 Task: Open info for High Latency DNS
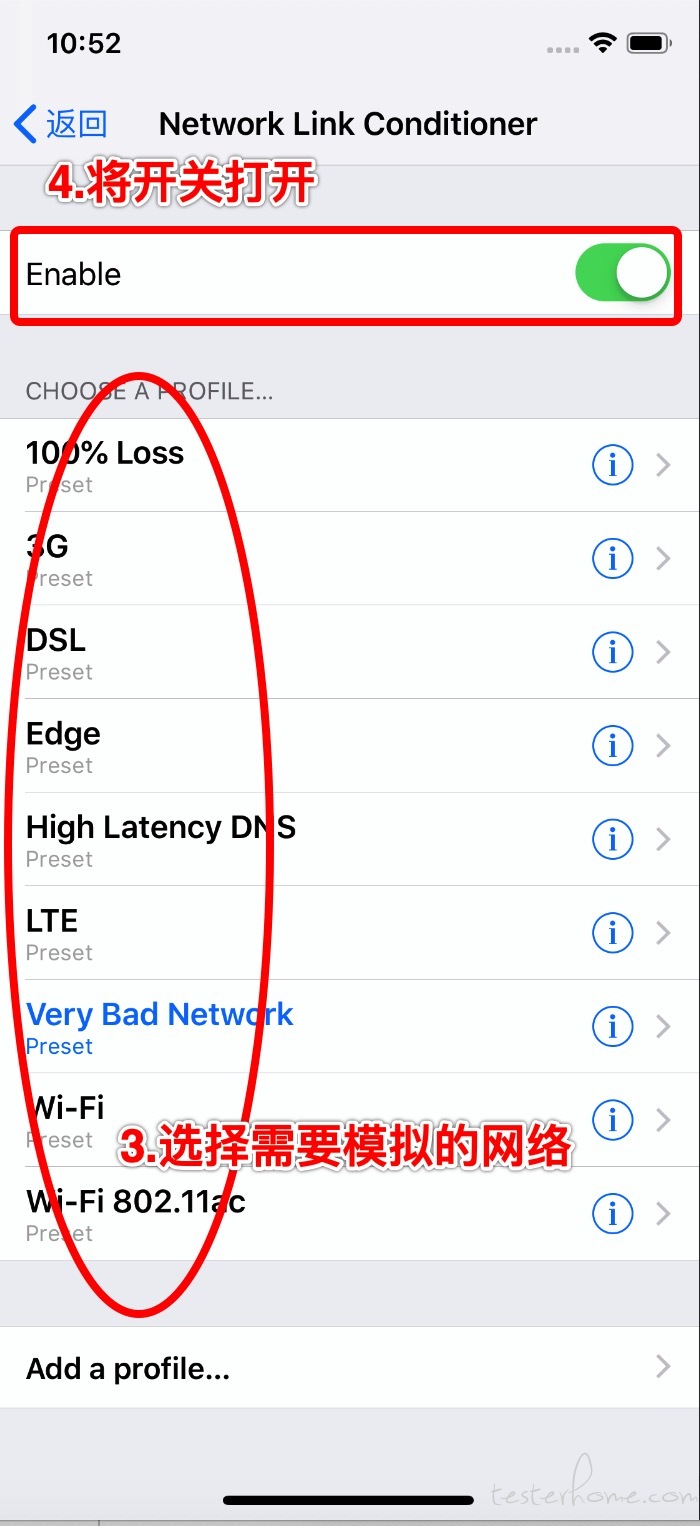pyautogui.click(x=613, y=840)
